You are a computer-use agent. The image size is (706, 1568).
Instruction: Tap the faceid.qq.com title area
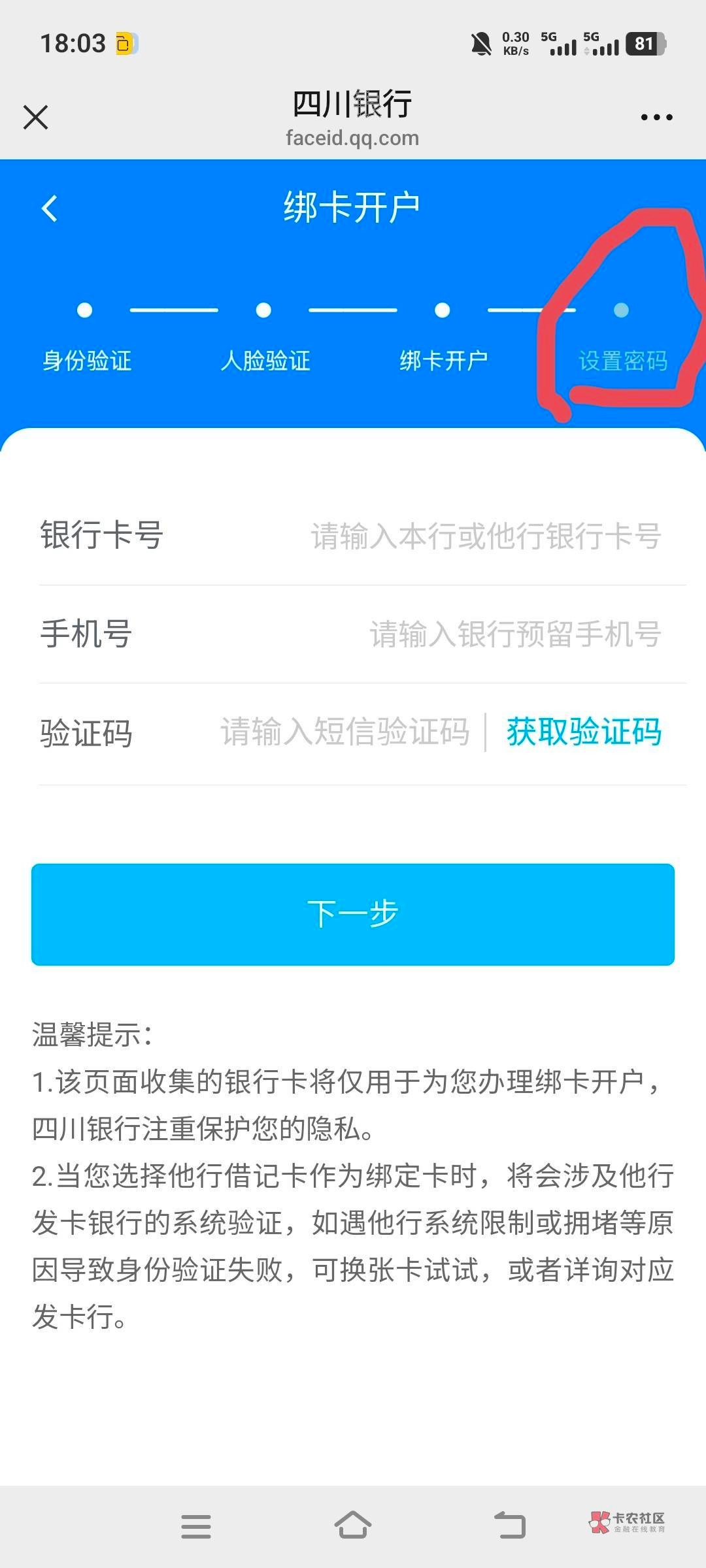(353, 137)
